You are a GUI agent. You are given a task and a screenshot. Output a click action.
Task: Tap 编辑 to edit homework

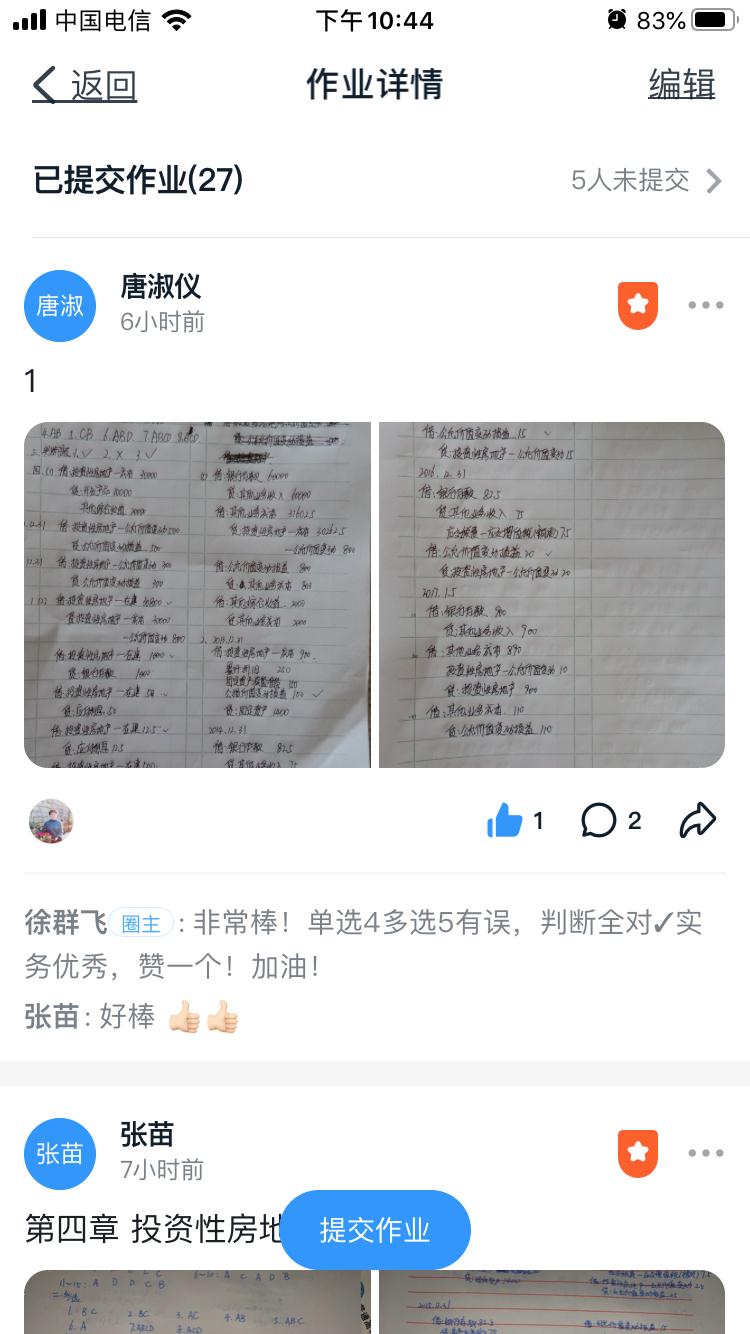pos(681,85)
